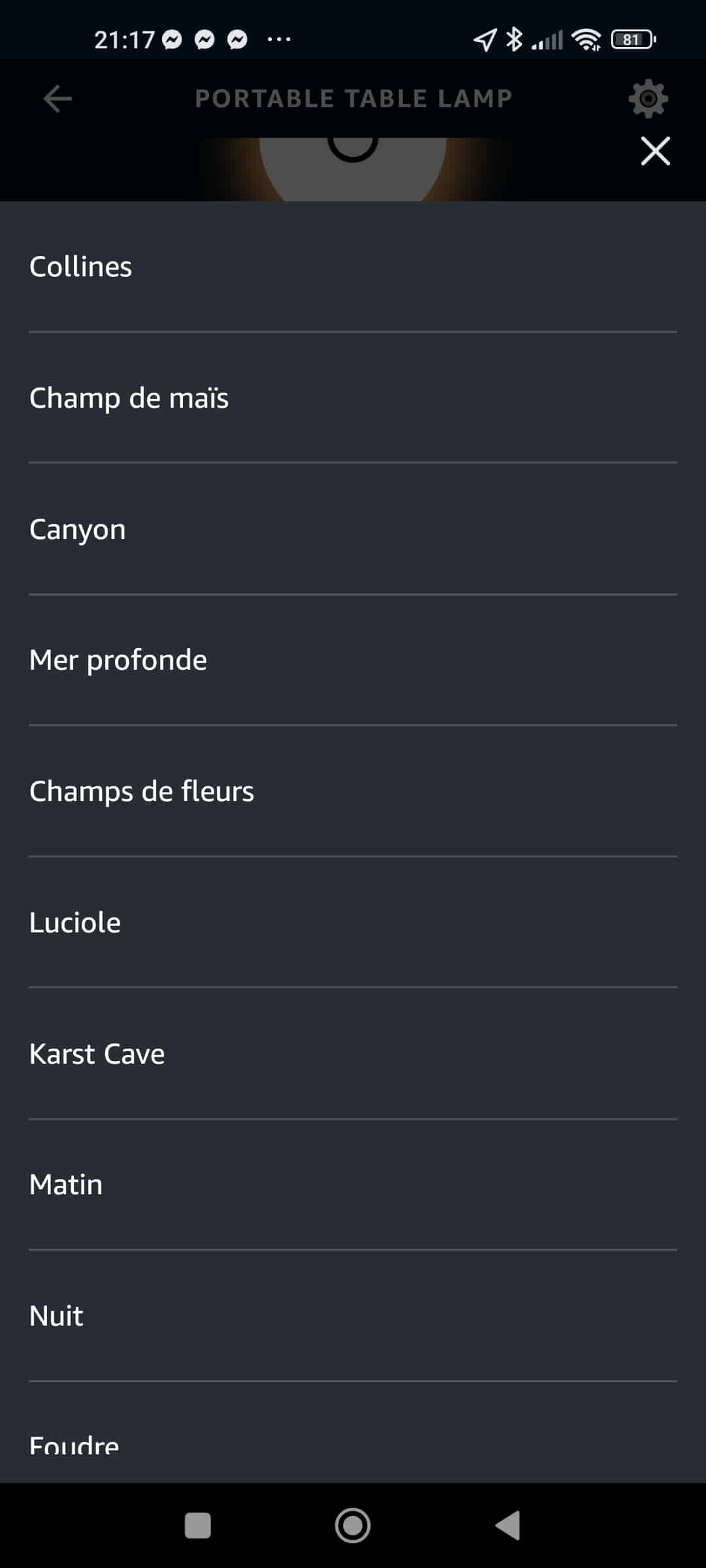Image resolution: width=706 pixels, height=1568 pixels.
Task: Close the scene list with the X
Action: [655, 151]
